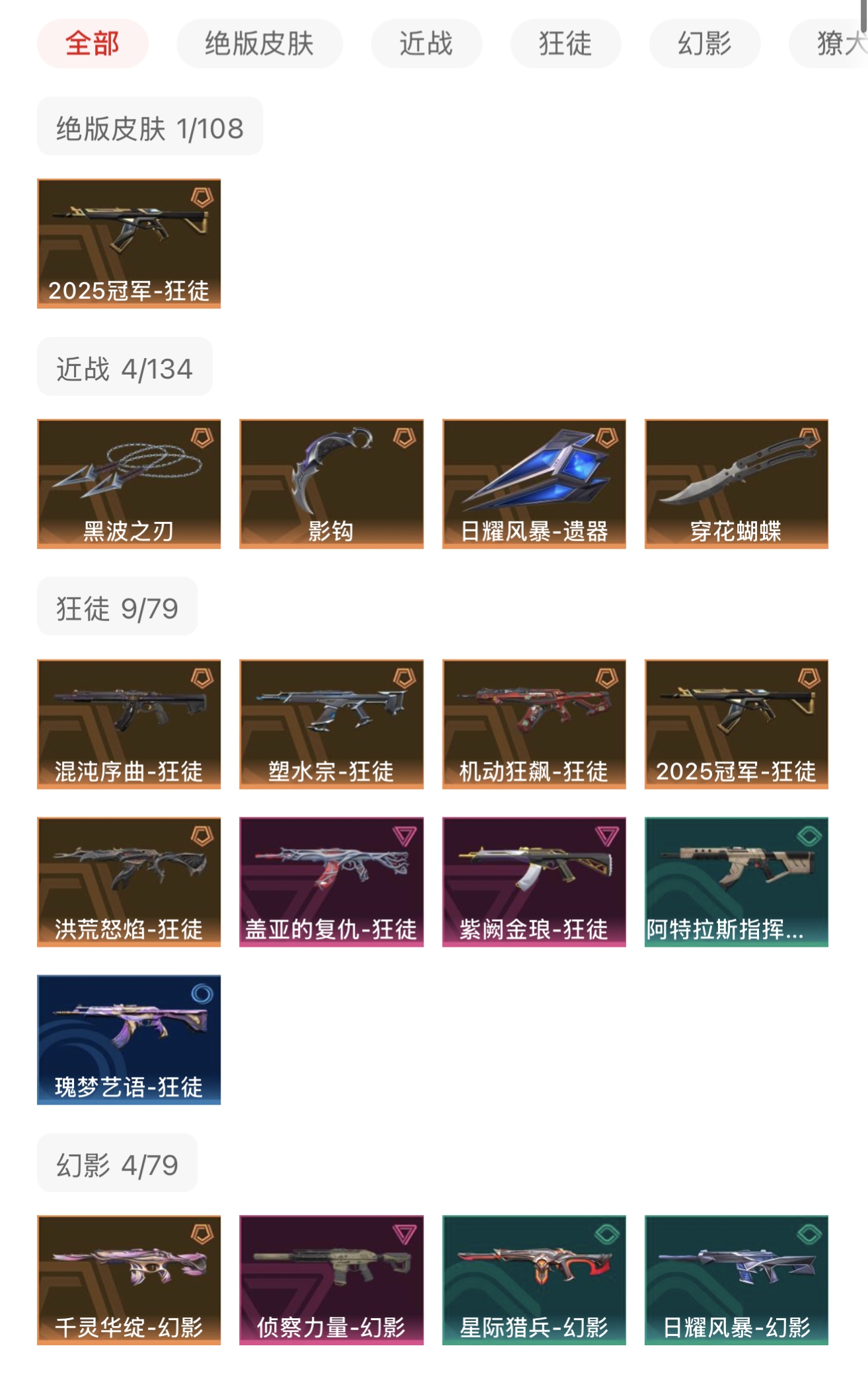The image size is (868, 1373).
Task: Switch to the 狂徒 category chip
Action: pos(565,44)
